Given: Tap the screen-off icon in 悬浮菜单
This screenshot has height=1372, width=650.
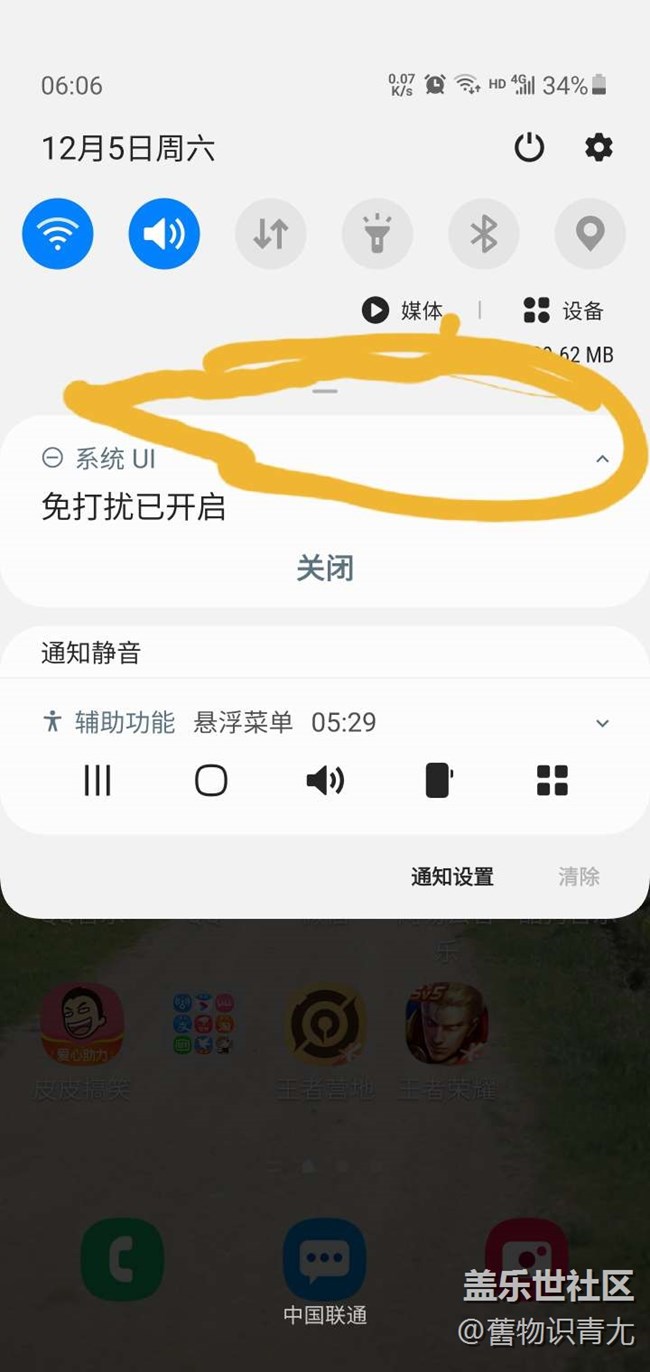Looking at the screenshot, I should (439, 780).
